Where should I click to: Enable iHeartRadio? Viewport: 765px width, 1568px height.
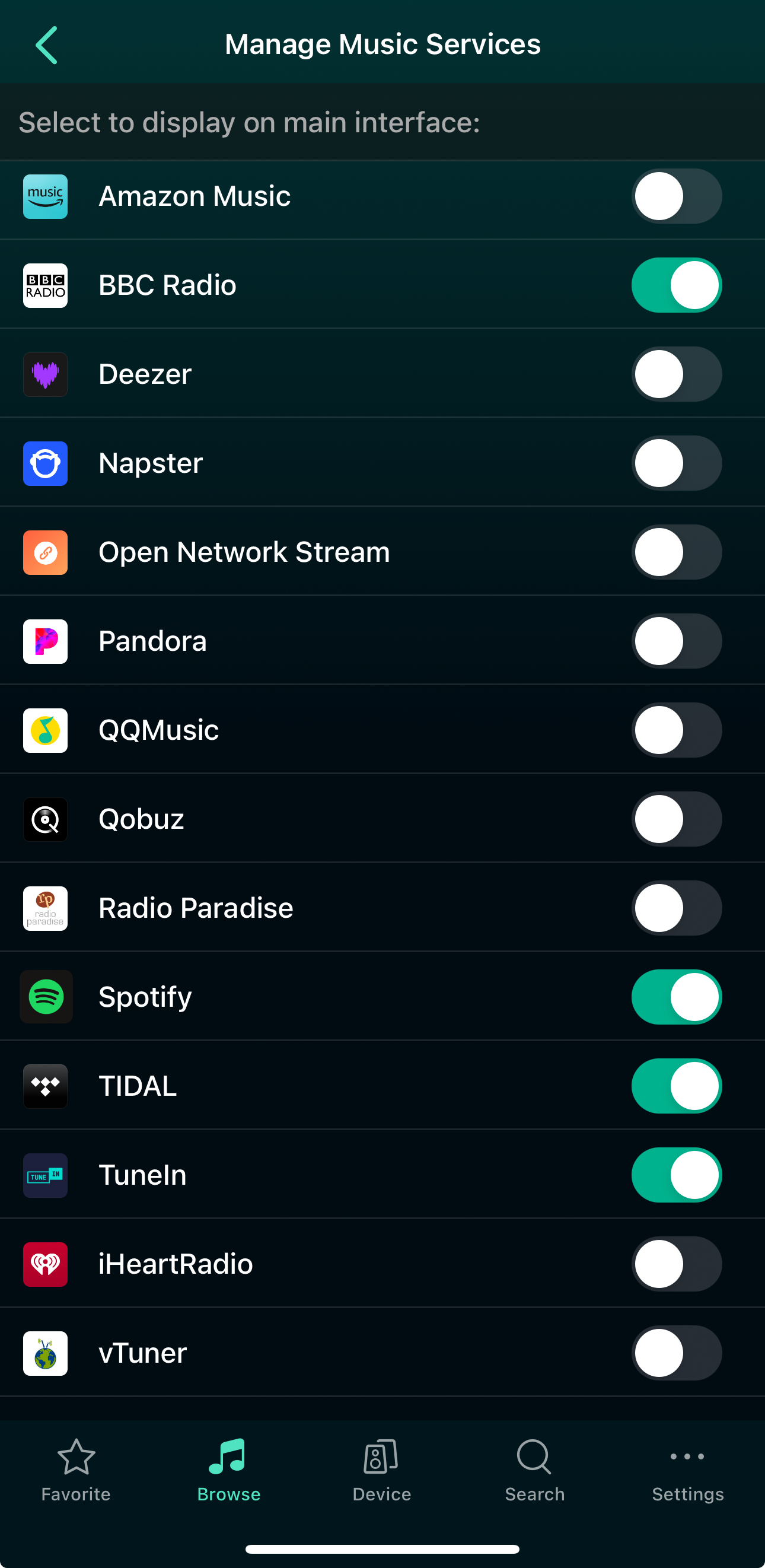pos(676,1264)
